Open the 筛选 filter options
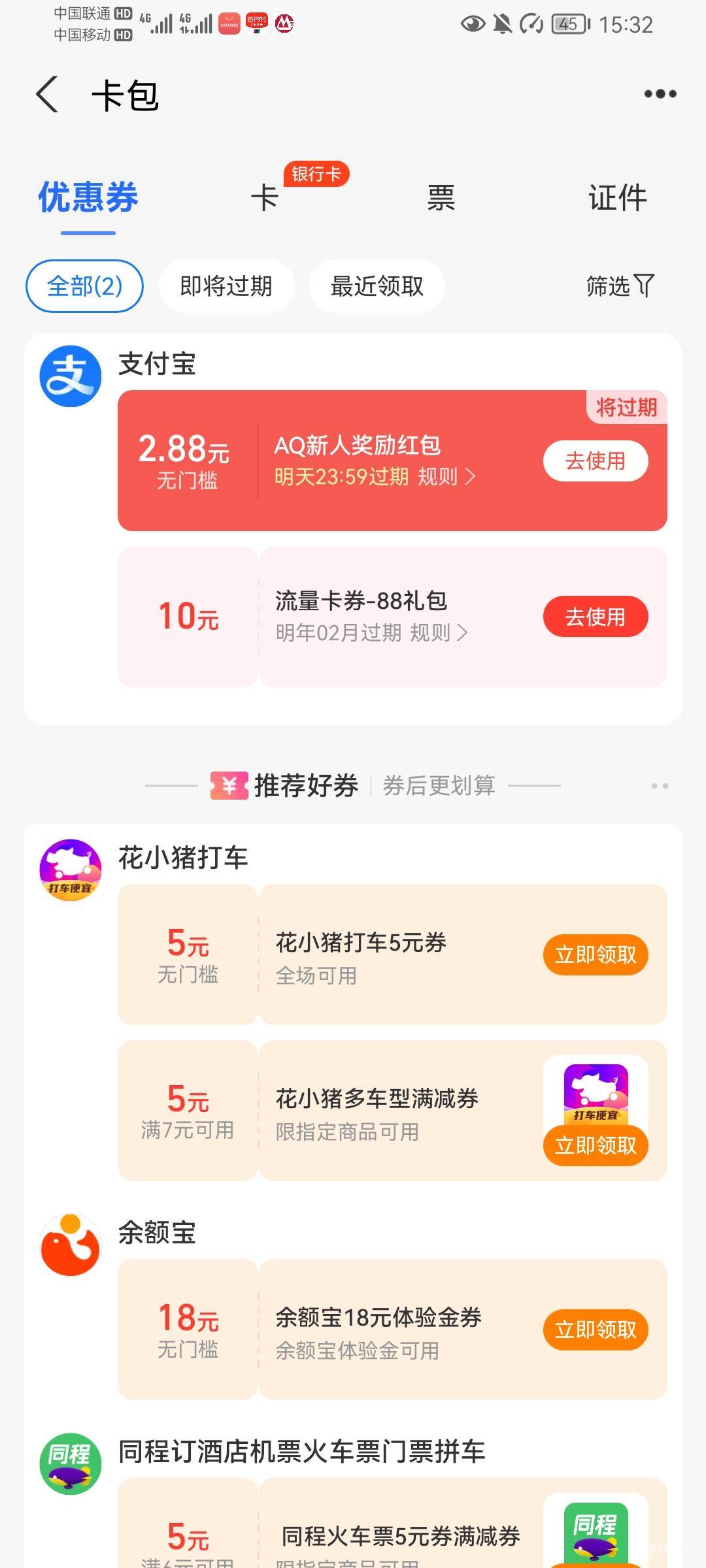706x1568 pixels. (x=620, y=286)
